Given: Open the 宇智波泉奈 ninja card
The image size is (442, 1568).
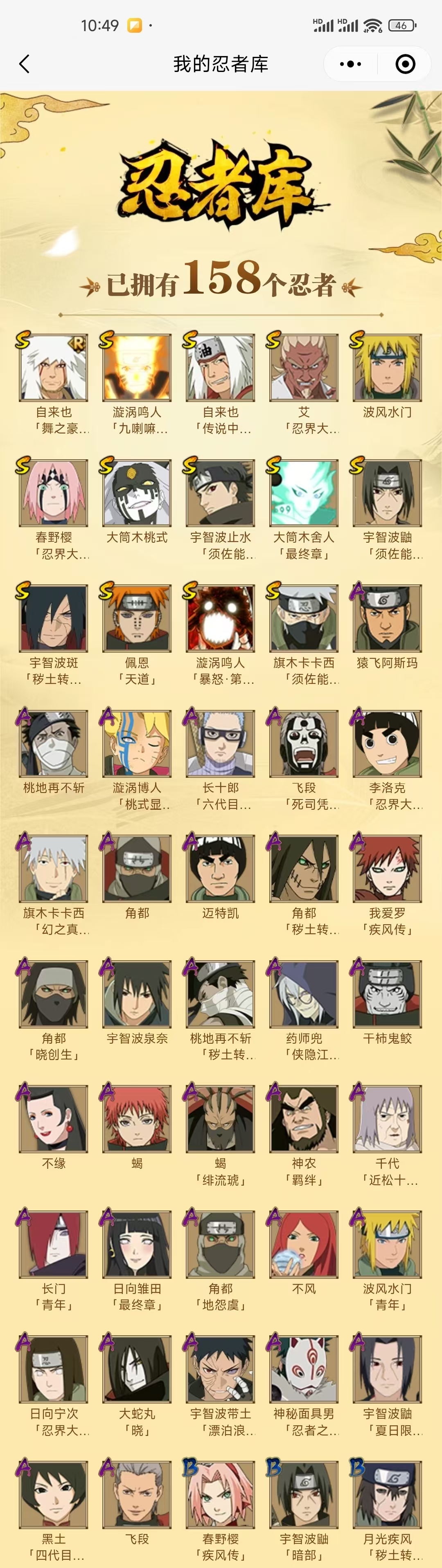Looking at the screenshot, I should tap(137, 994).
